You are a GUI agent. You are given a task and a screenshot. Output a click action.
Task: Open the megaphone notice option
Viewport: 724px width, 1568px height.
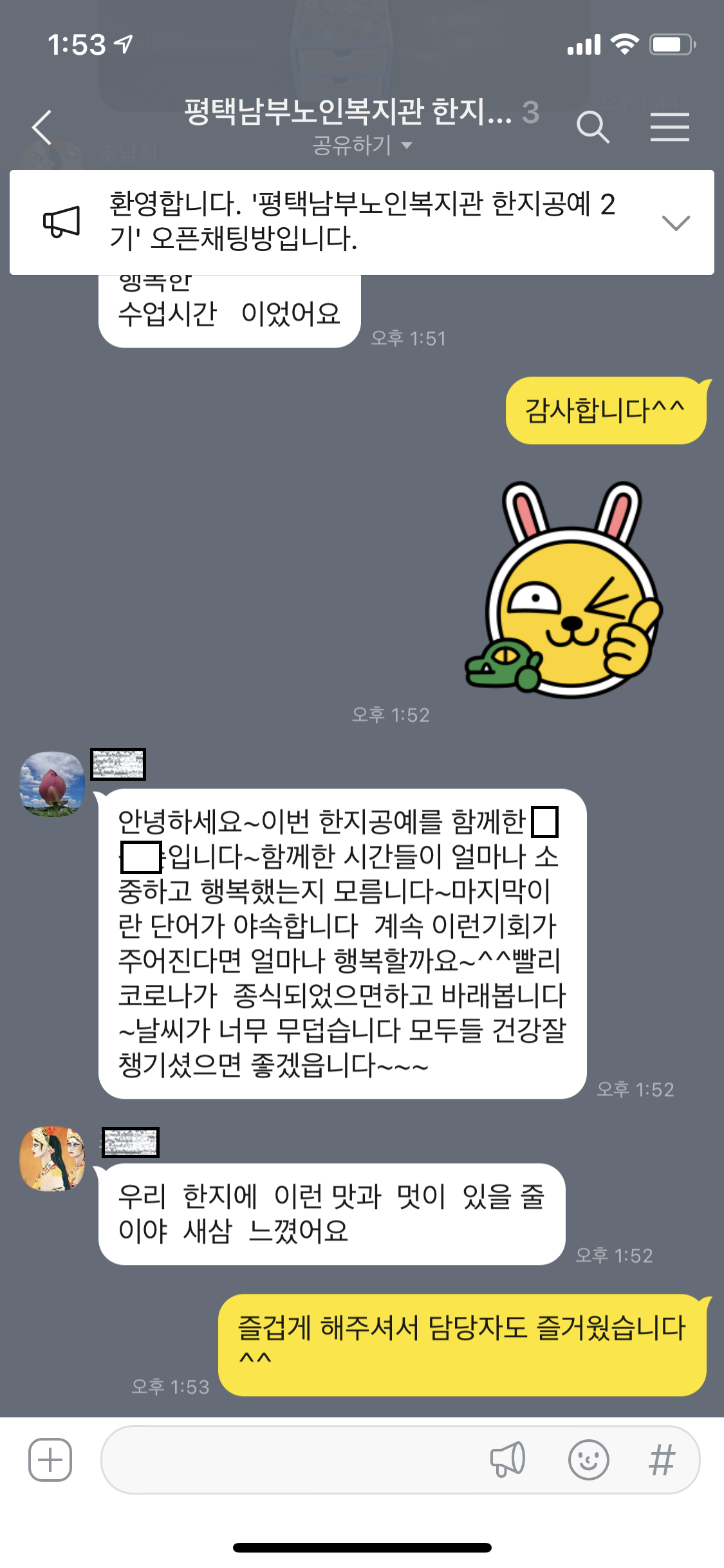508,1459
